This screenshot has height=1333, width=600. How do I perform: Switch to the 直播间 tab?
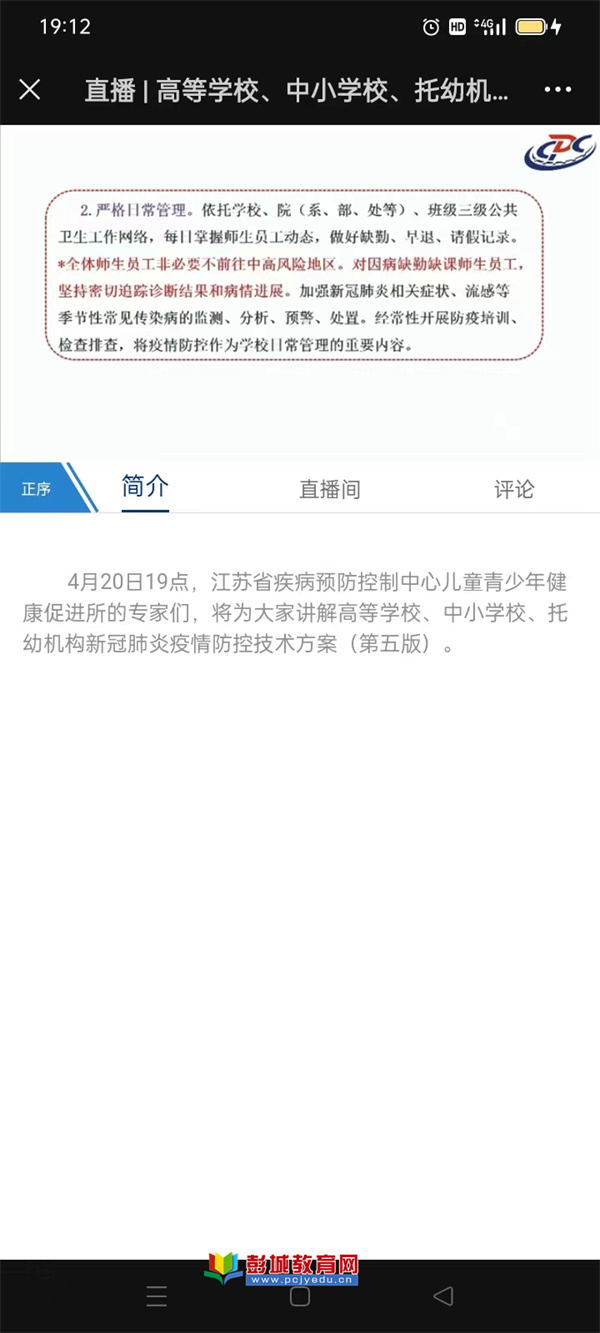pos(329,489)
